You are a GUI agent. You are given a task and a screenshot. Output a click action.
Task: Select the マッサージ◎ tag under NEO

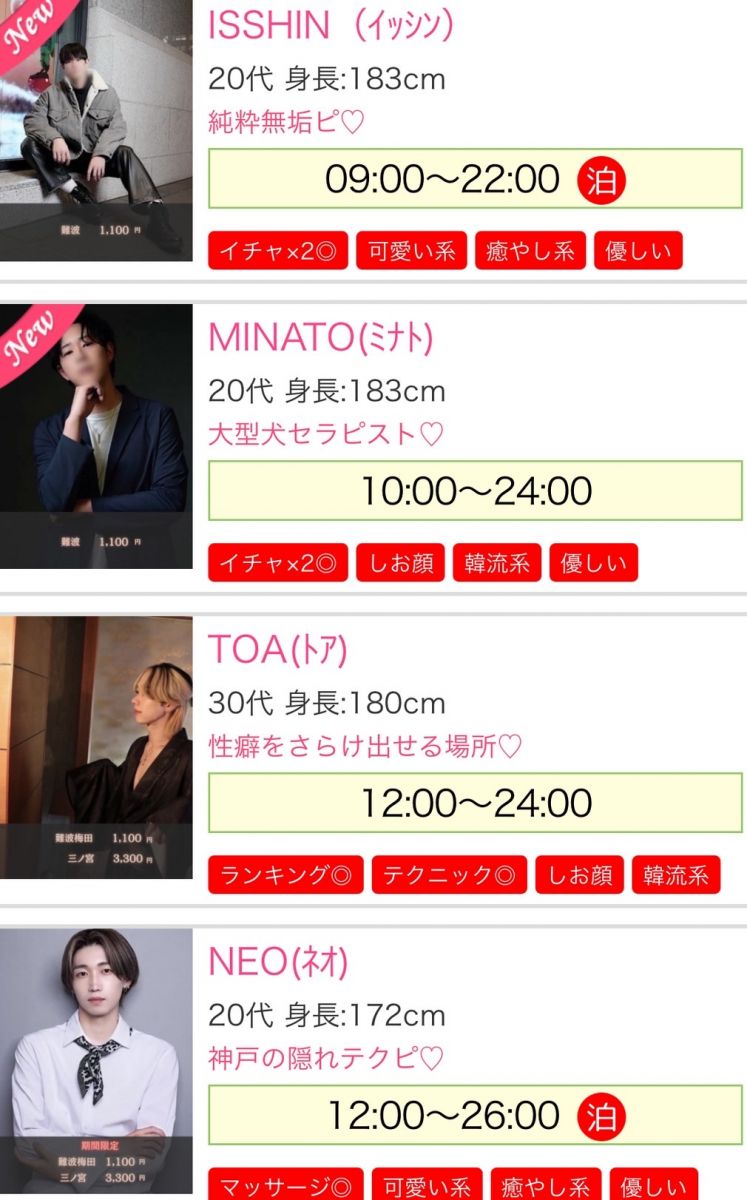pyautogui.click(x=286, y=1186)
